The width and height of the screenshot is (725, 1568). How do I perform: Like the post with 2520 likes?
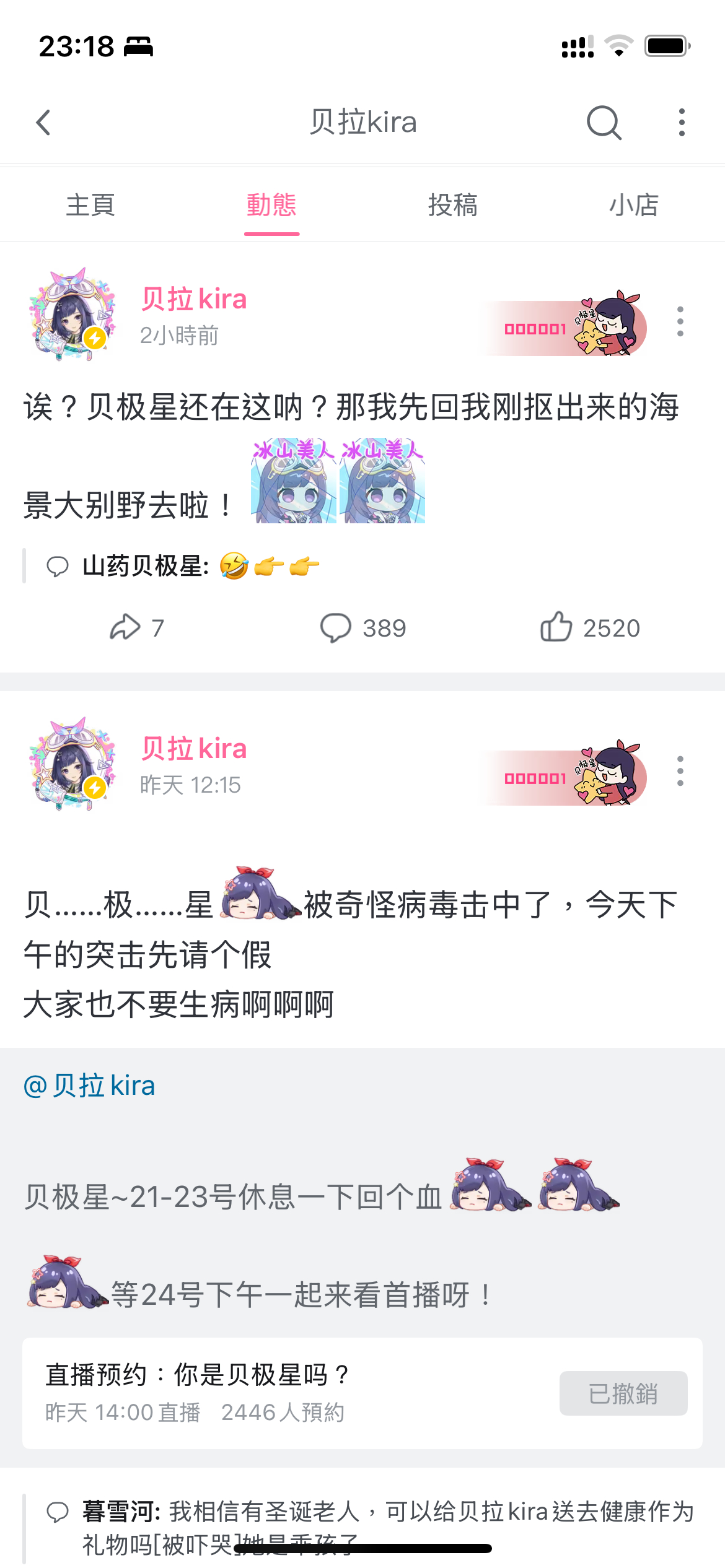pyautogui.click(x=589, y=627)
